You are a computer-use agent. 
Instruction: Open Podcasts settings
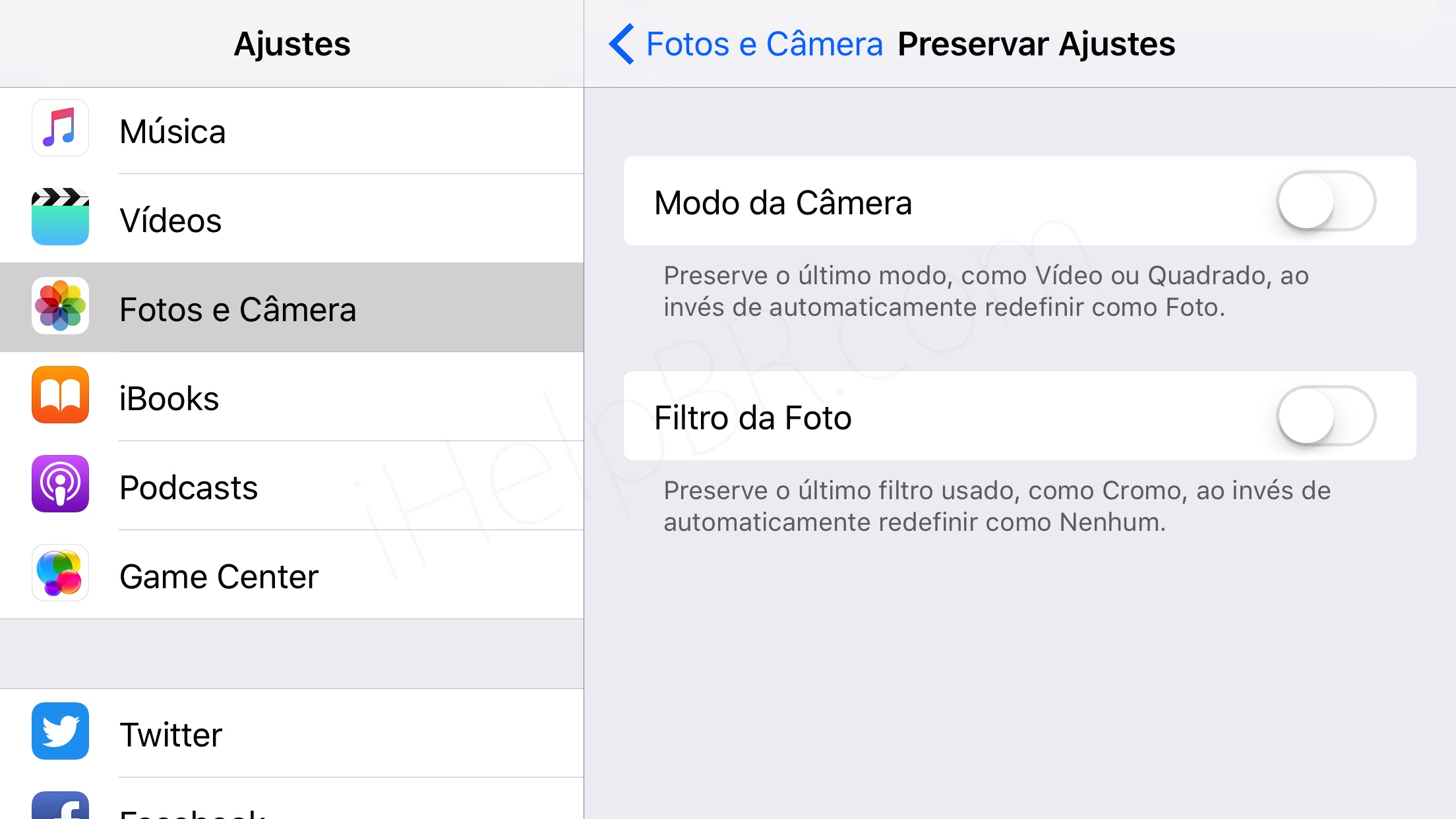tap(291, 486)
